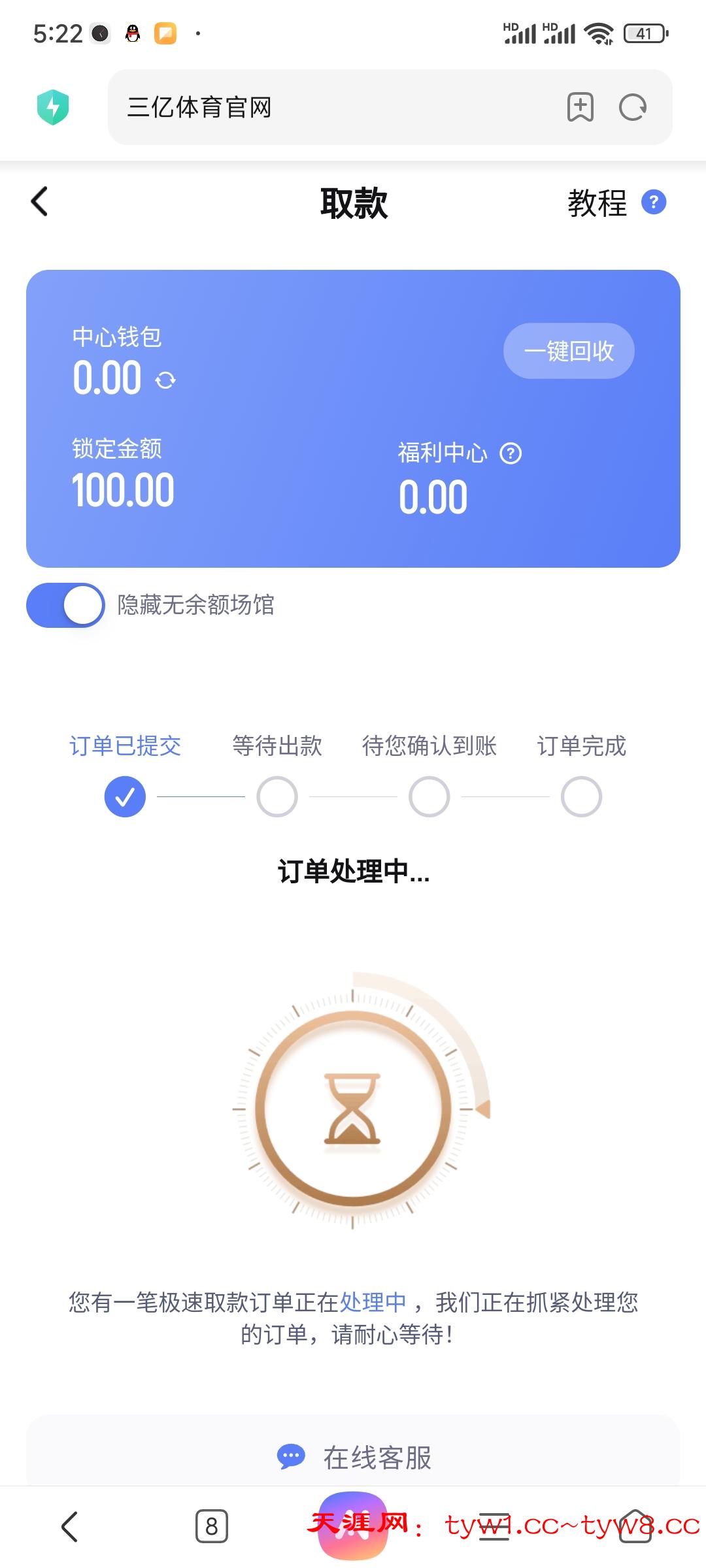Contact 在线客服 support

click(x=353, y=1457)
